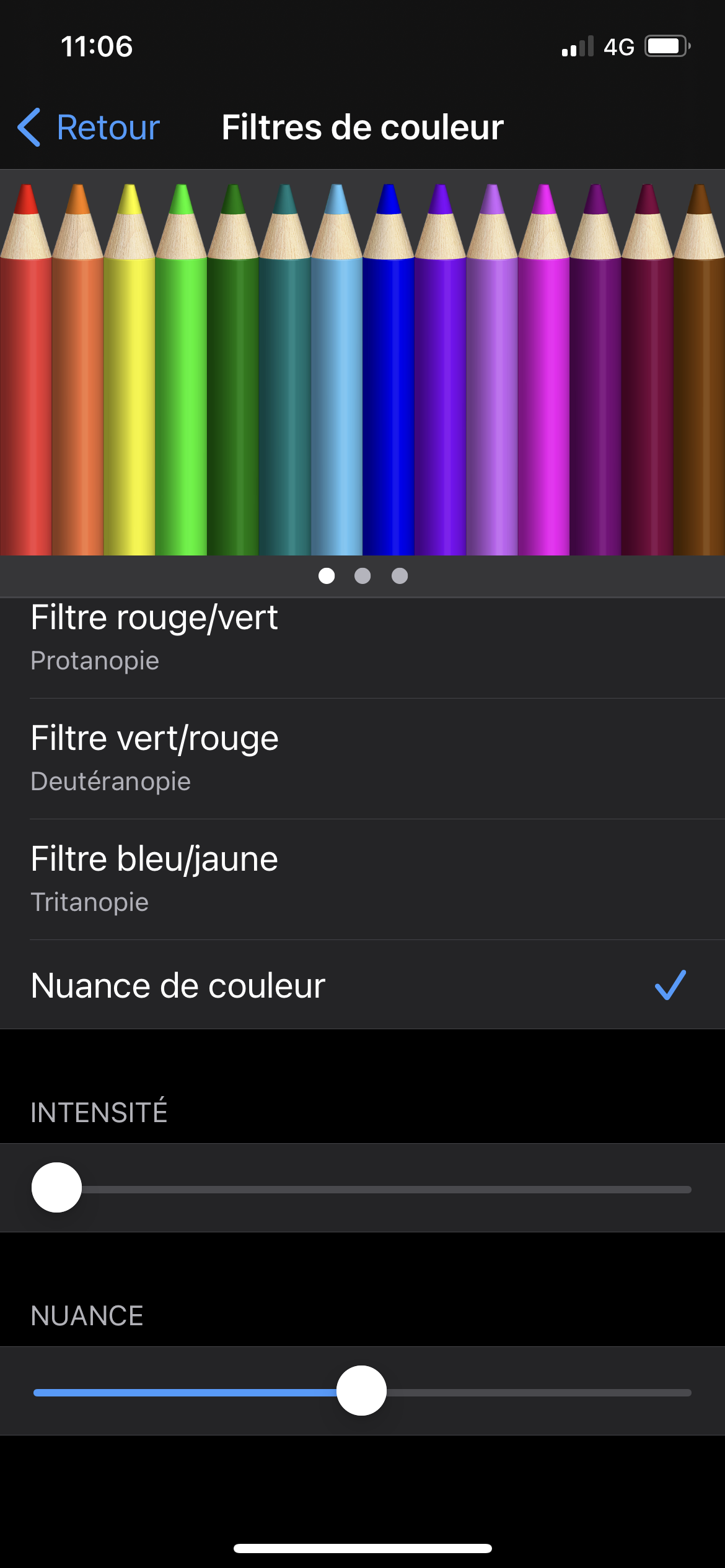Select Filtre rouge/vert Protanopie
Image resolution: width=725 pixels, height=1568 pixels.
362,638
